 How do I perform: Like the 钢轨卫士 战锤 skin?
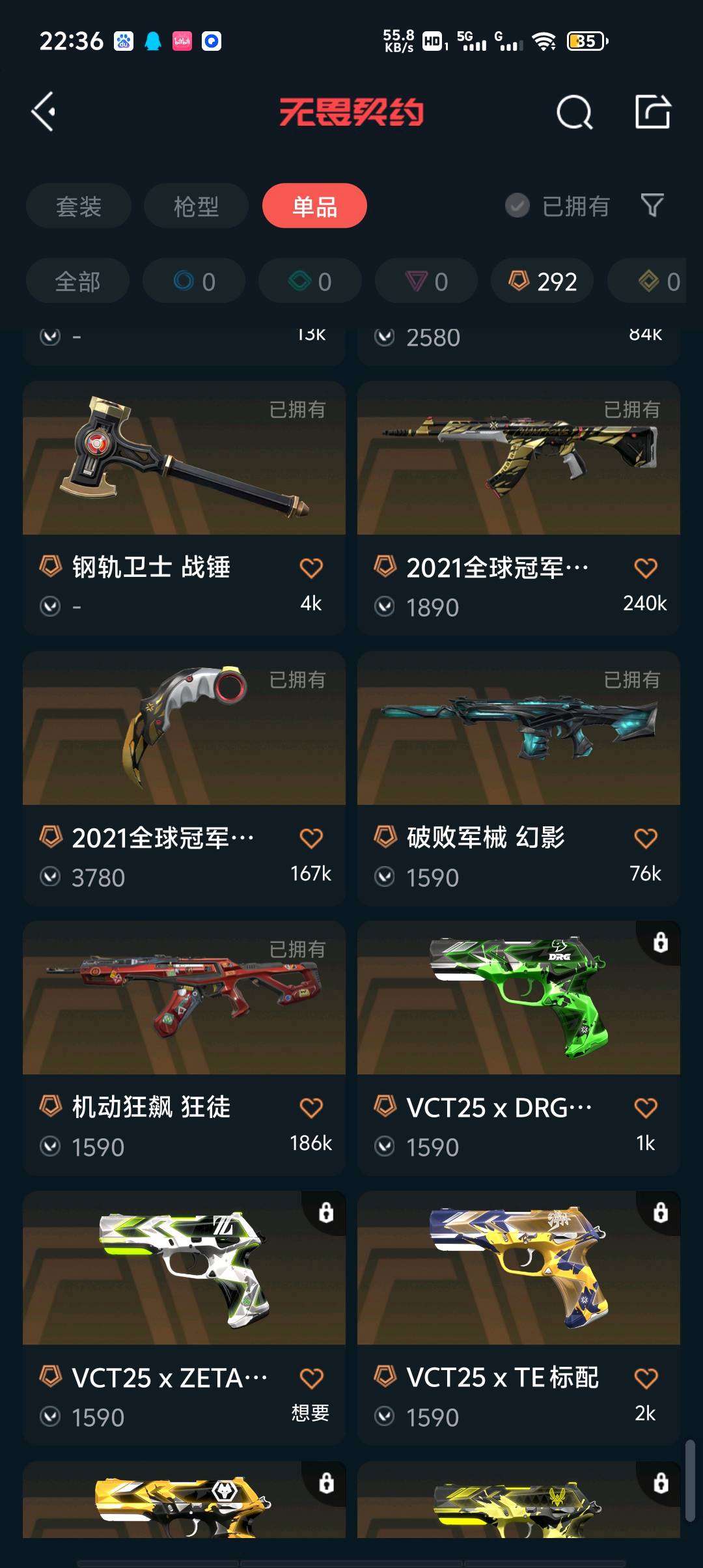(311, 568)
